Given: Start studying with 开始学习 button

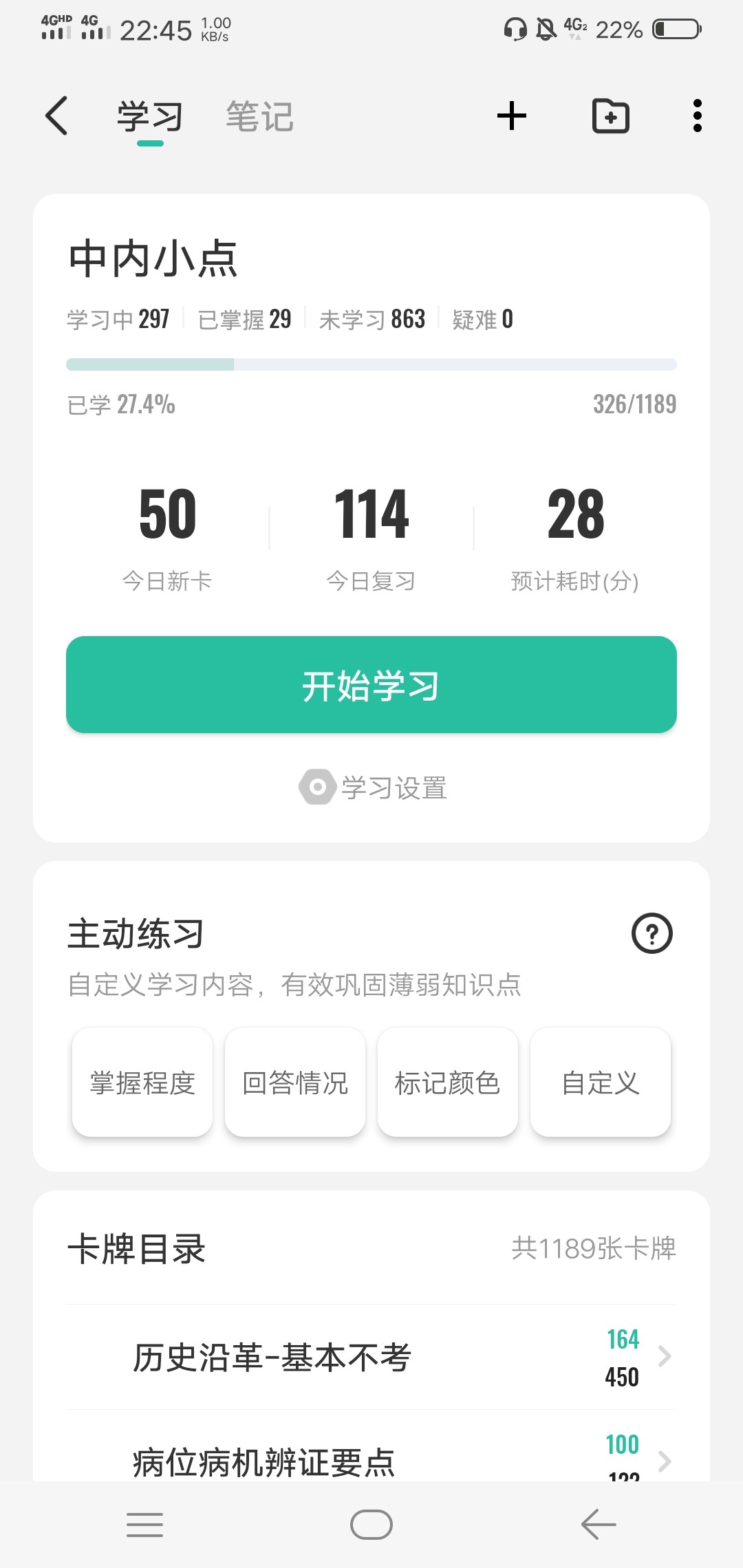Looking at the screenshot, I should (x=371, y=685).
